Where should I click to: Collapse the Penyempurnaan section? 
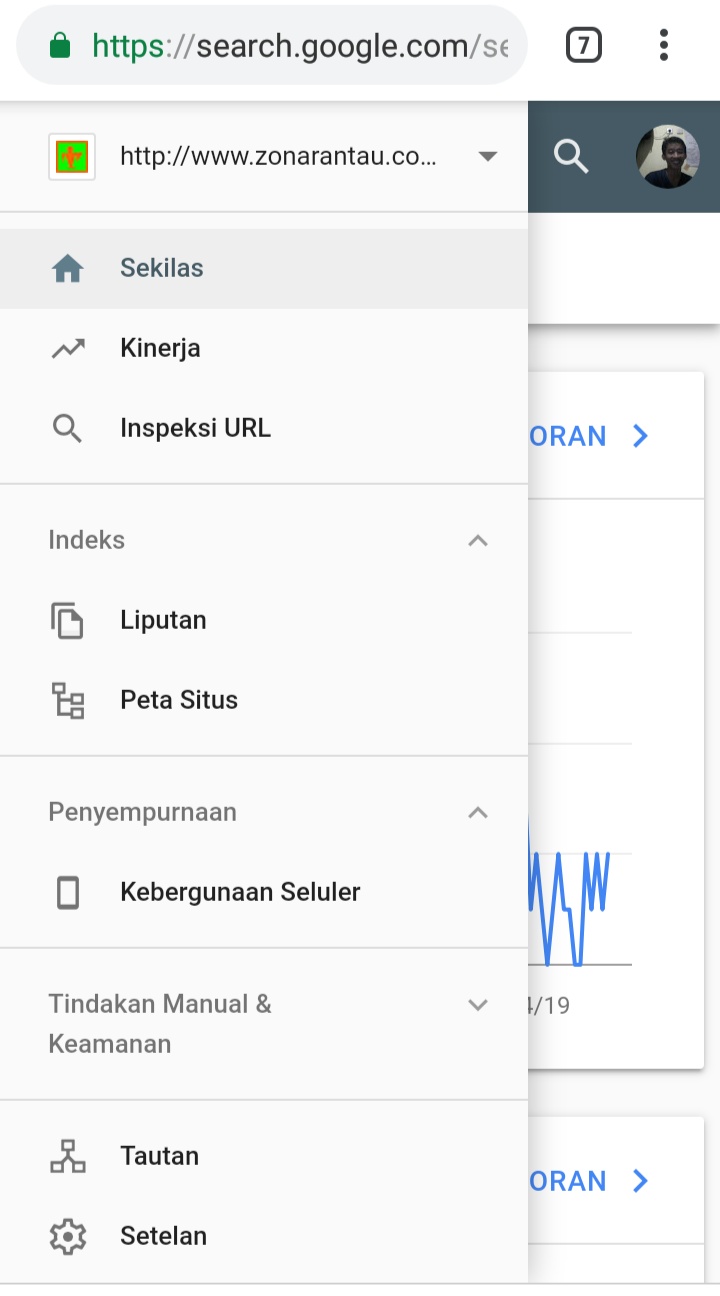pos(478,812)
